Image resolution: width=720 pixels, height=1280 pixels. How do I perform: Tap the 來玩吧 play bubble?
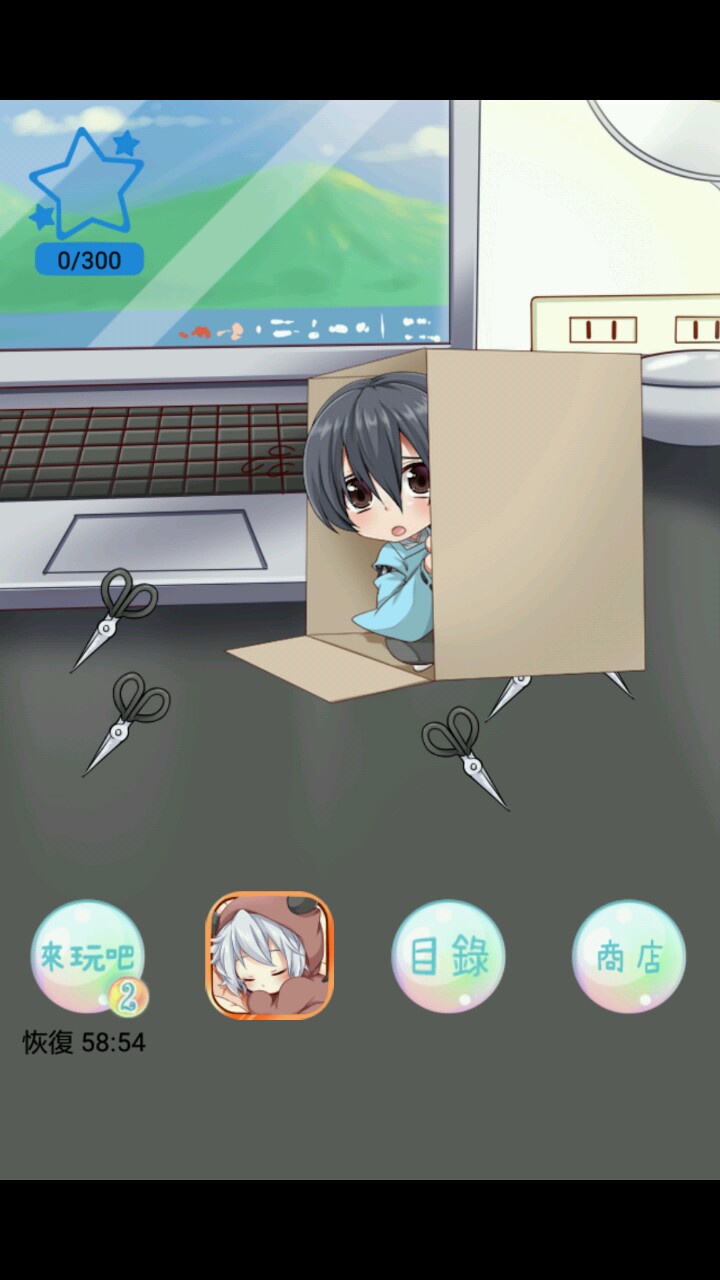pyautogui.click(x=88, y=957)
